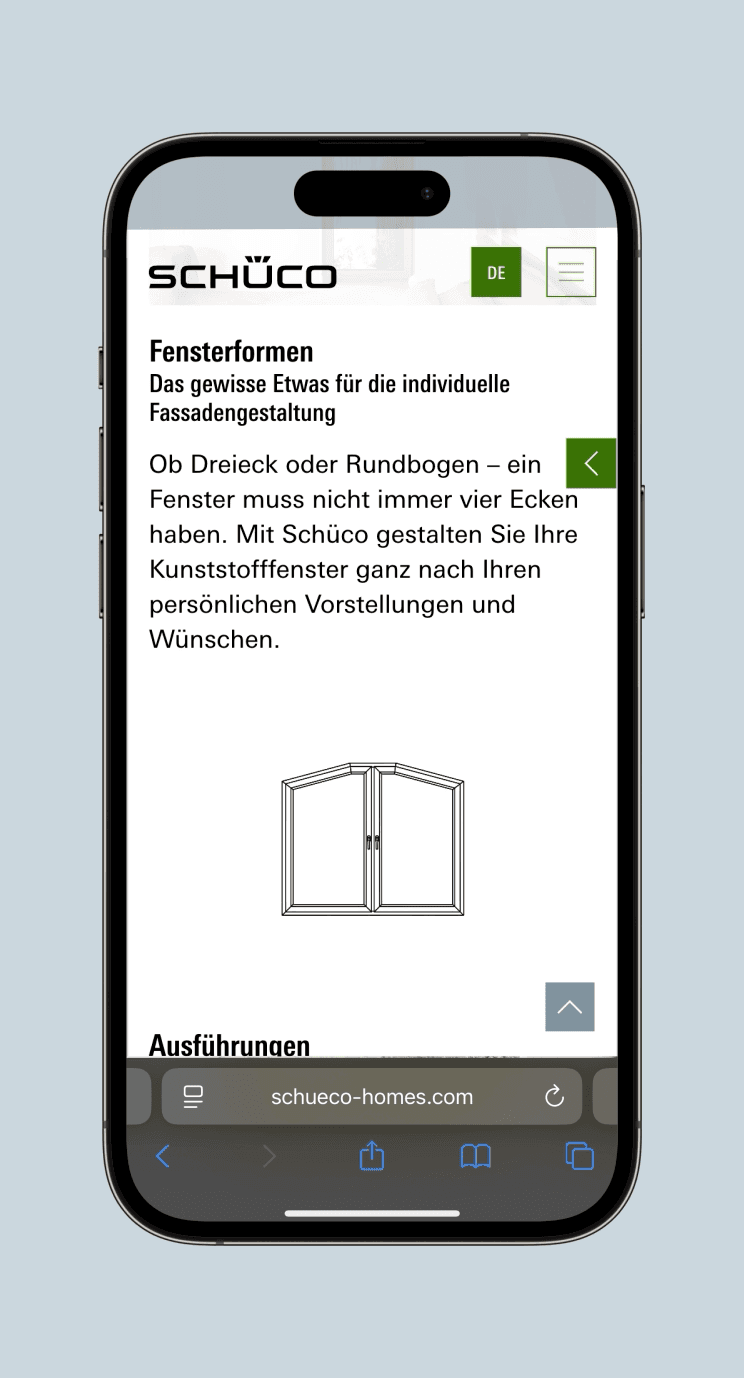Open the page settings icon in address bar
The image size is (744, 1378).
(193, 1097)
